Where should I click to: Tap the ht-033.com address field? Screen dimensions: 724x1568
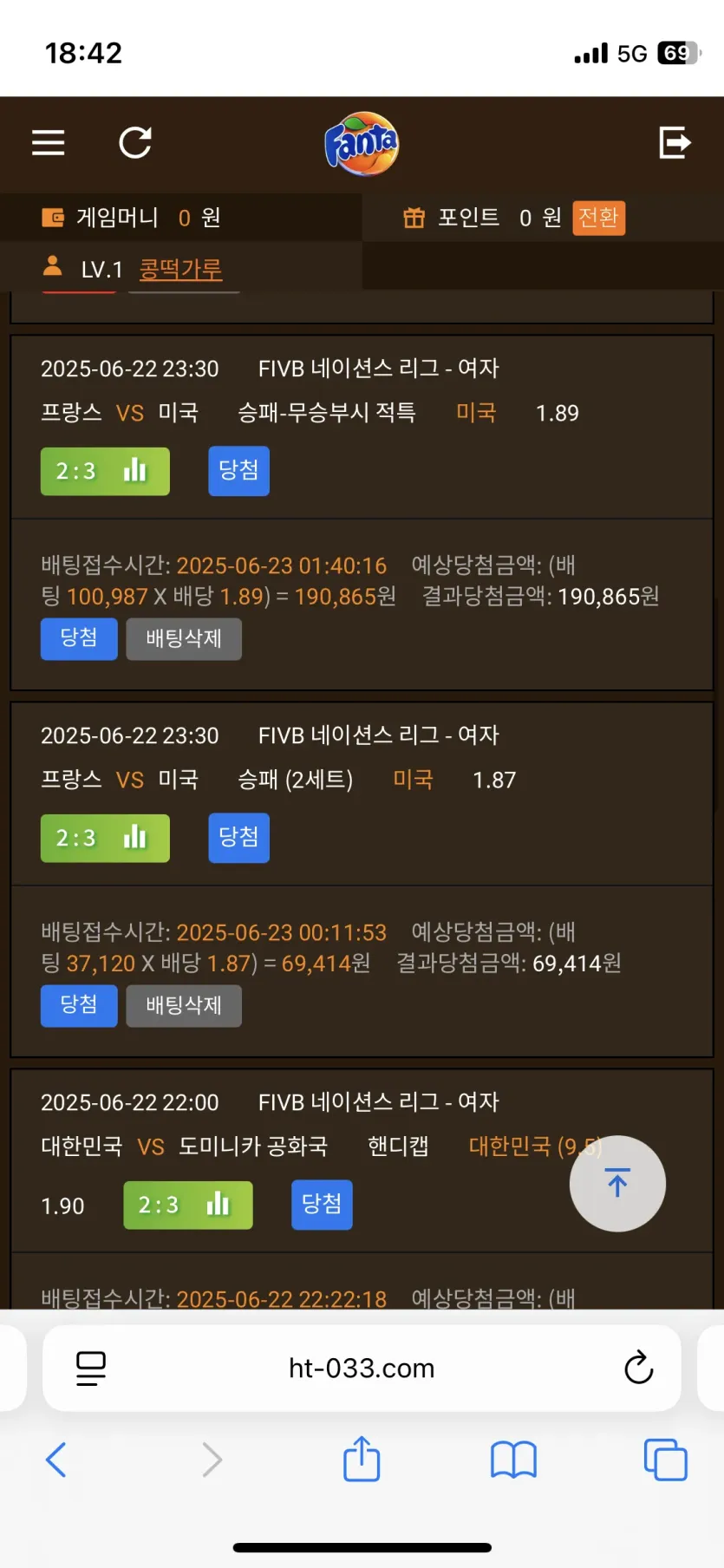(x=362, y=1368)
